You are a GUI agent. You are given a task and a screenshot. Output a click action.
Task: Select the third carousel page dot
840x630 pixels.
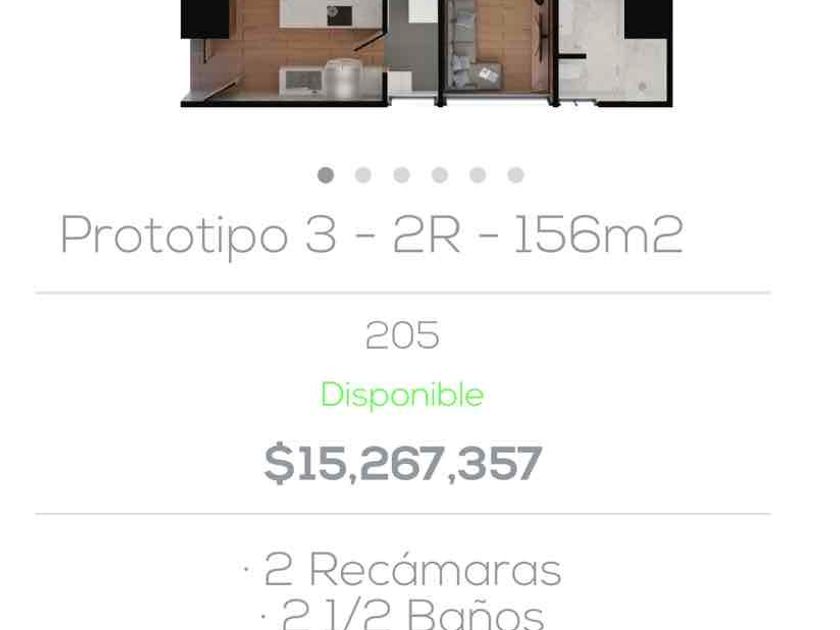pyautogui.click(x=401, y=175)
